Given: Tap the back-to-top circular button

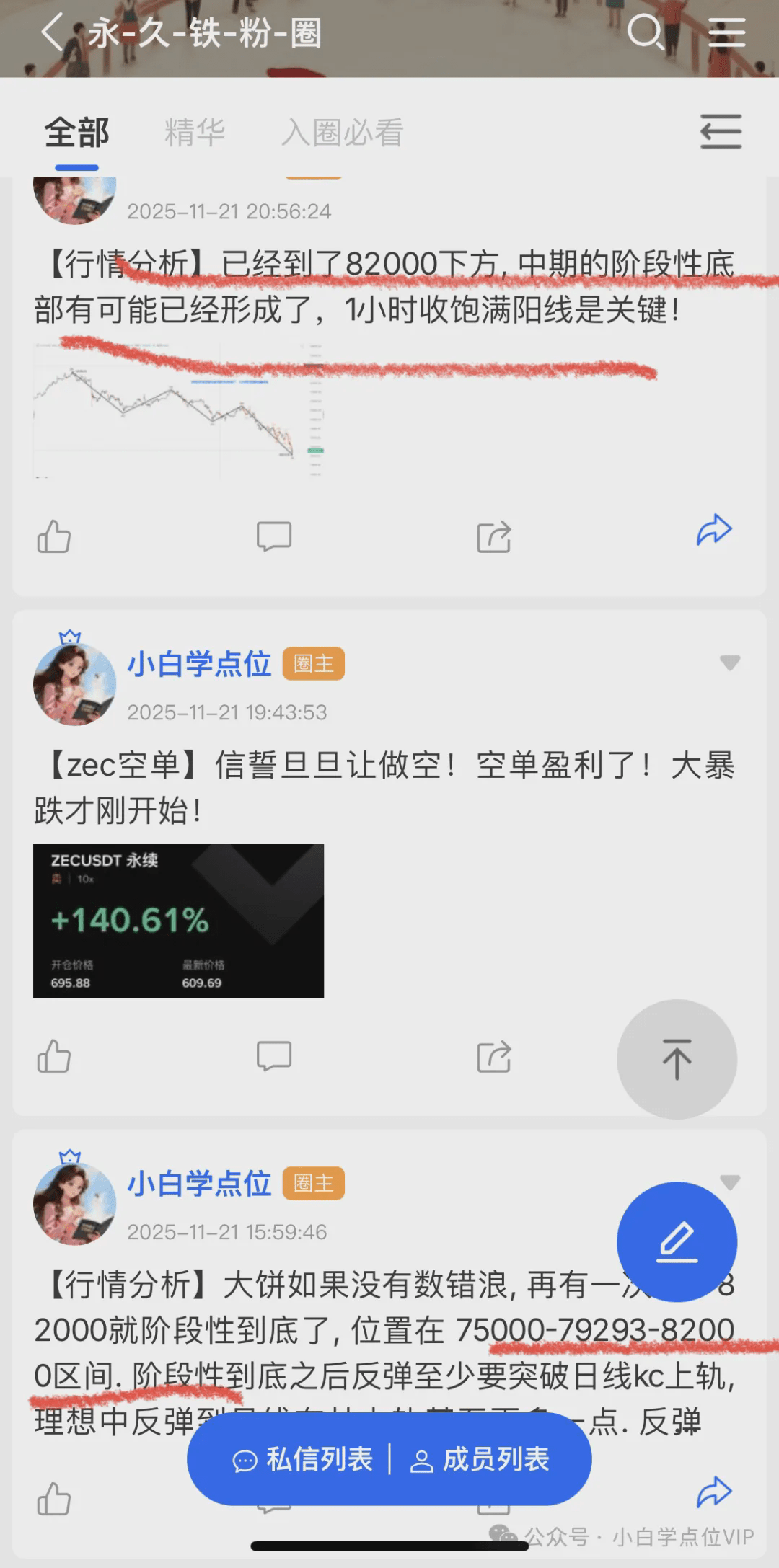Looking at the screenshot, I should coord(676,1058).
